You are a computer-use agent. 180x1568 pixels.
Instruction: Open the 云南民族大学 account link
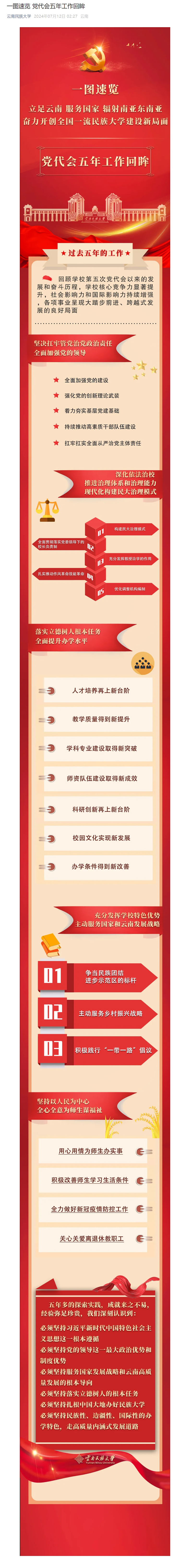tap(19, 17)
